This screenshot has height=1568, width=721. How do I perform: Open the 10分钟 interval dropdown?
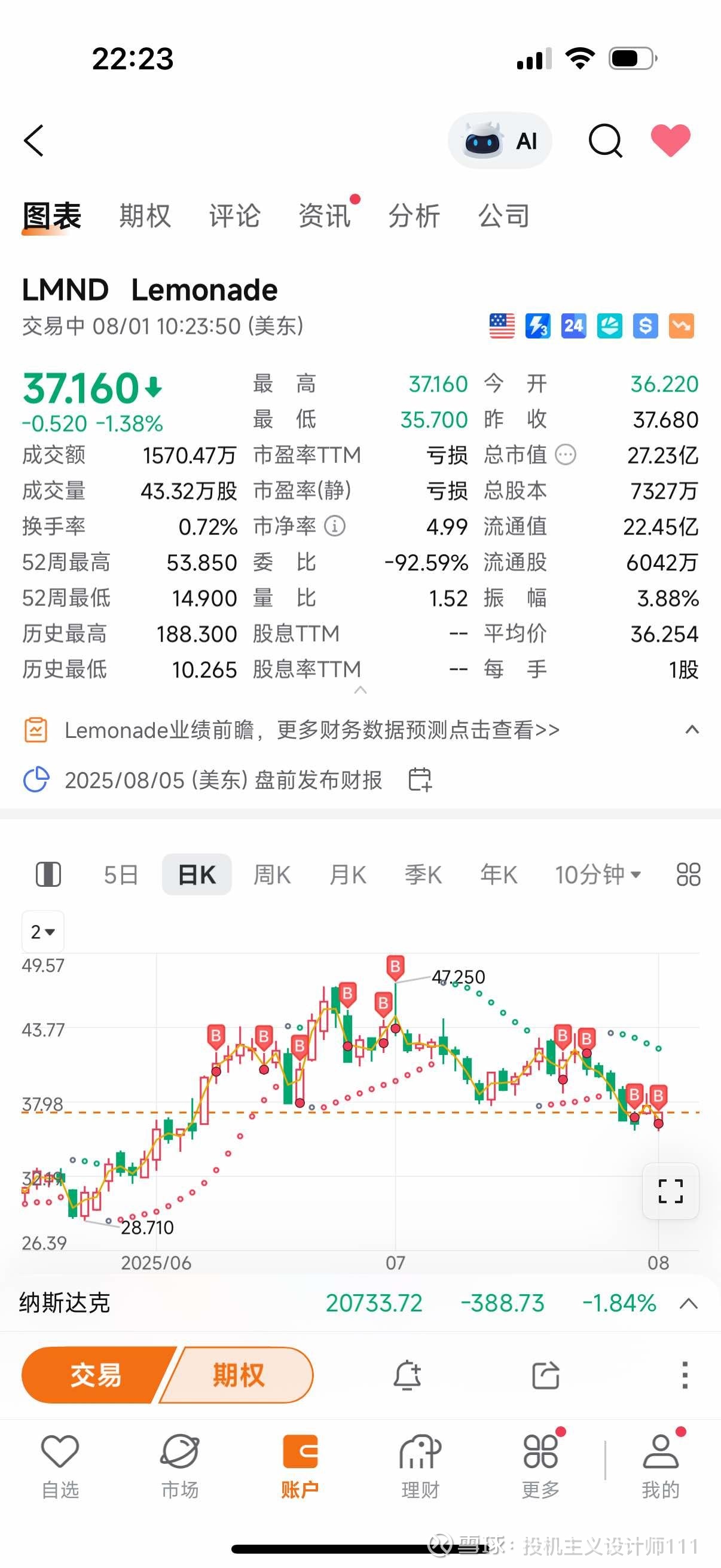[597, 875]
